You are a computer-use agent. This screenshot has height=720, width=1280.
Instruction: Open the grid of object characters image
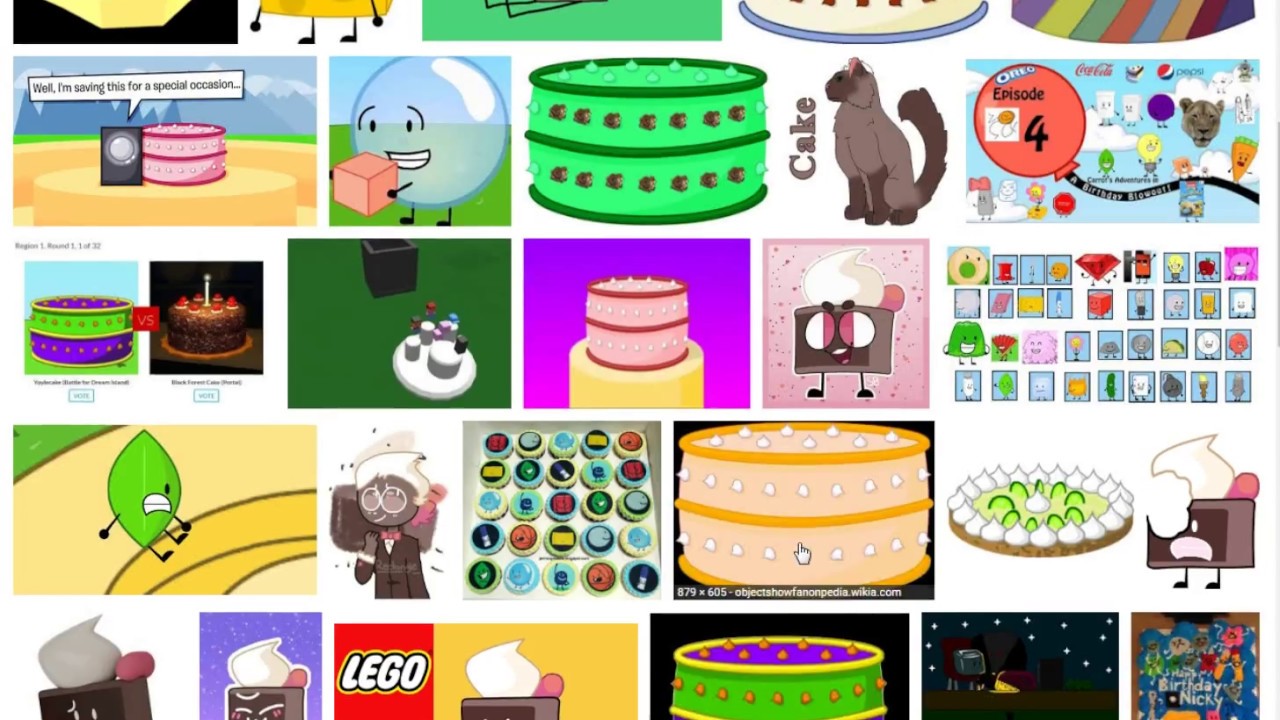pyautogui.click(x=1102, y=325)
